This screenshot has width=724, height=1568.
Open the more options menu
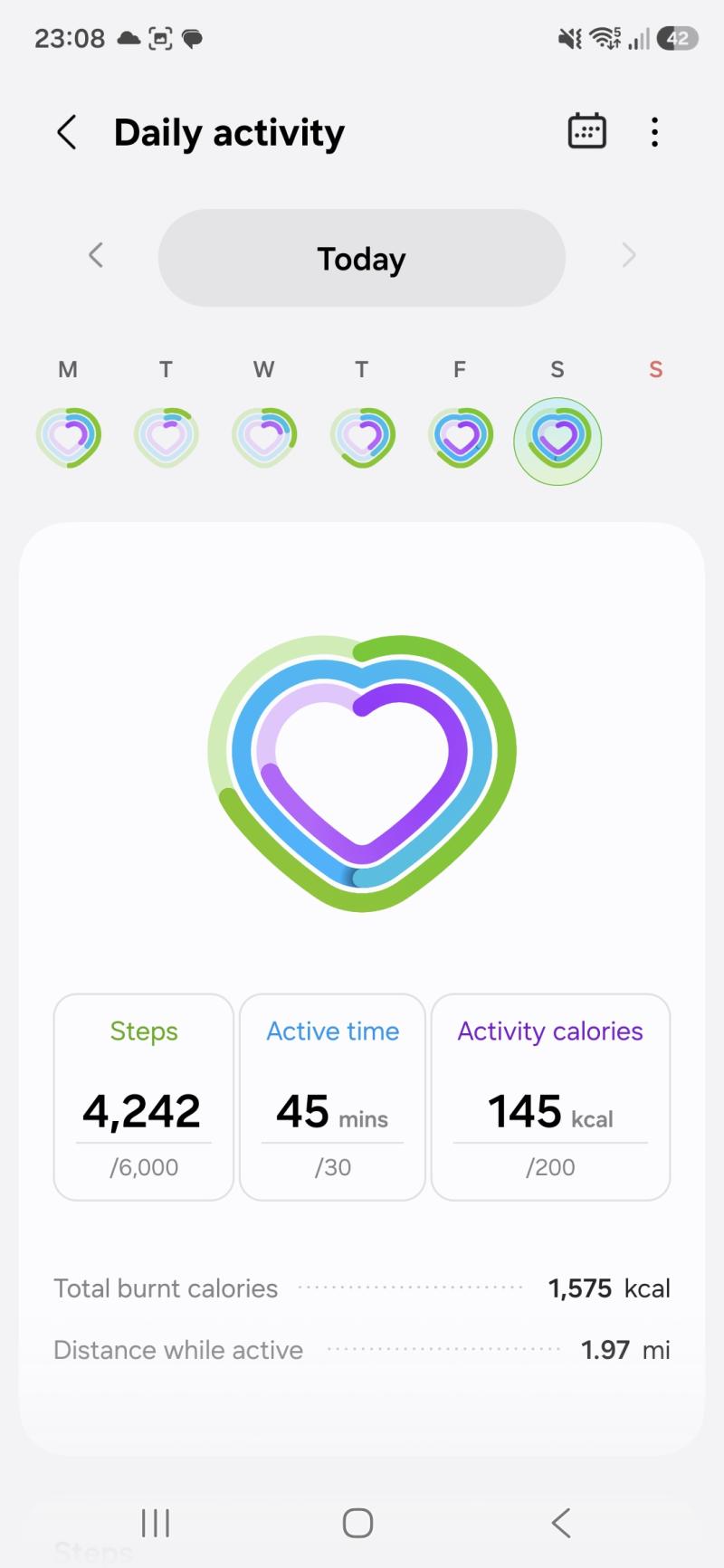654,132
